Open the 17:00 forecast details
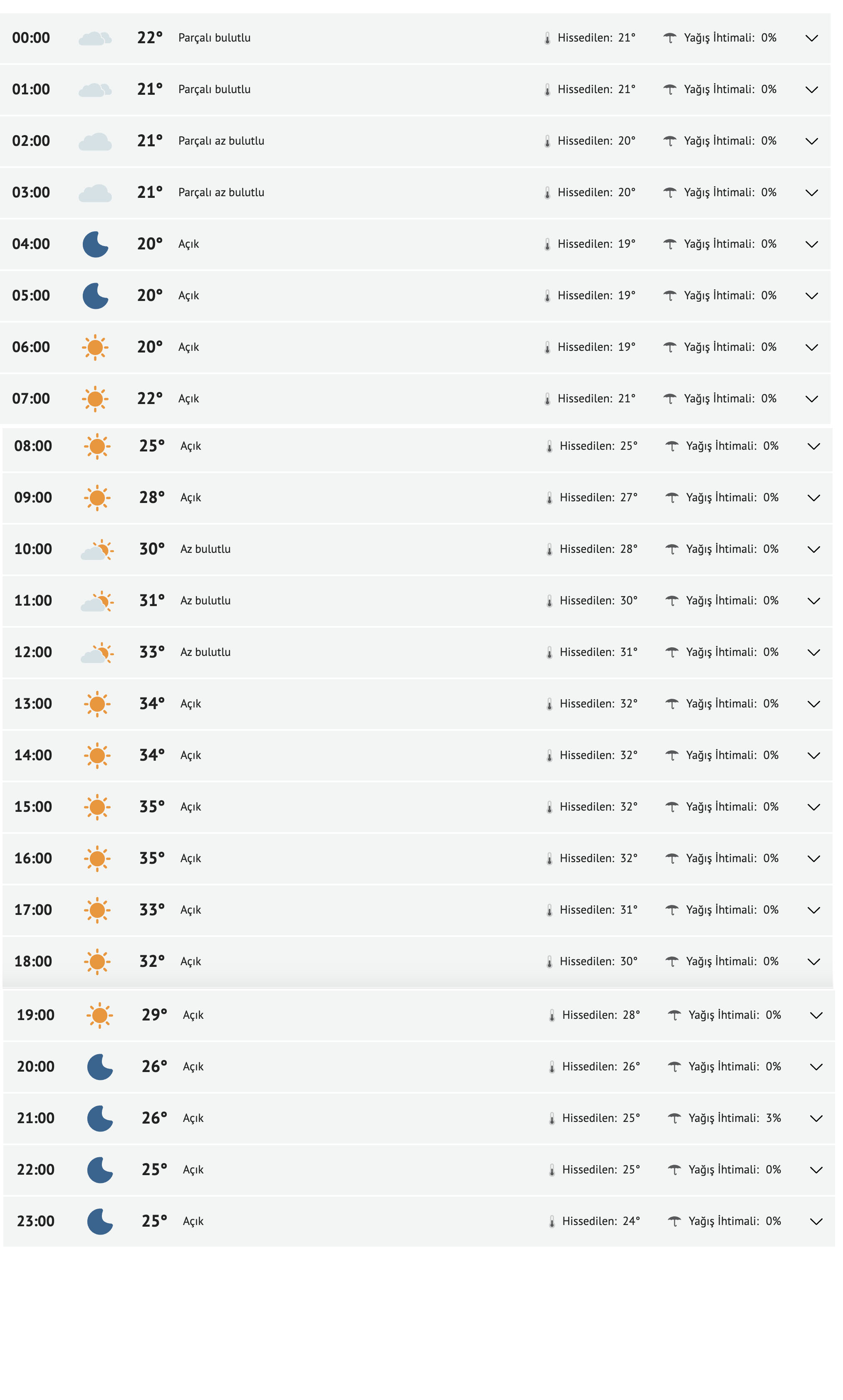The image size is (843, 1400). 813,910
